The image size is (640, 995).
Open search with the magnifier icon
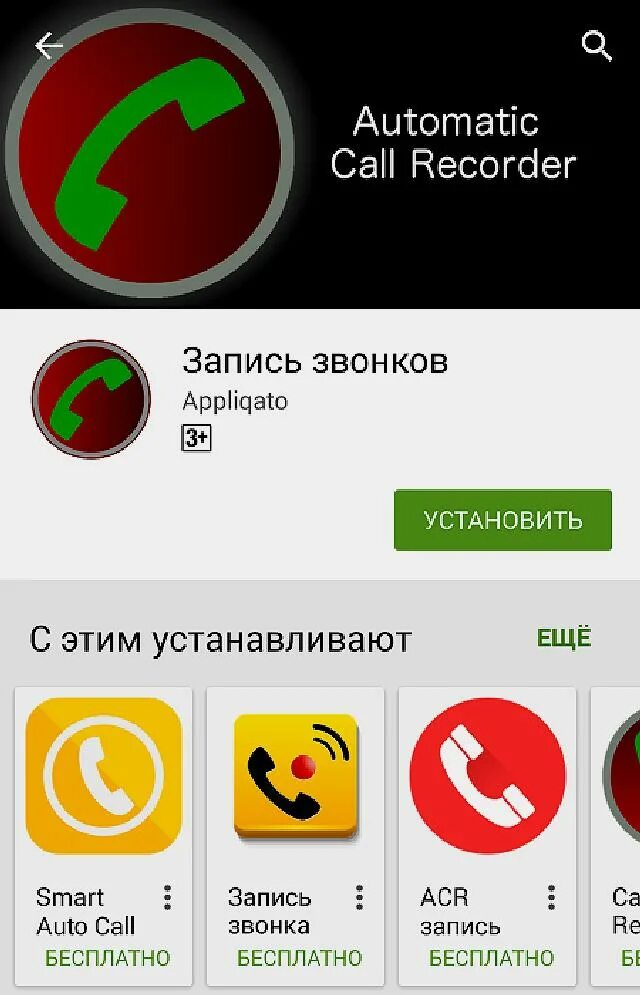596,46
